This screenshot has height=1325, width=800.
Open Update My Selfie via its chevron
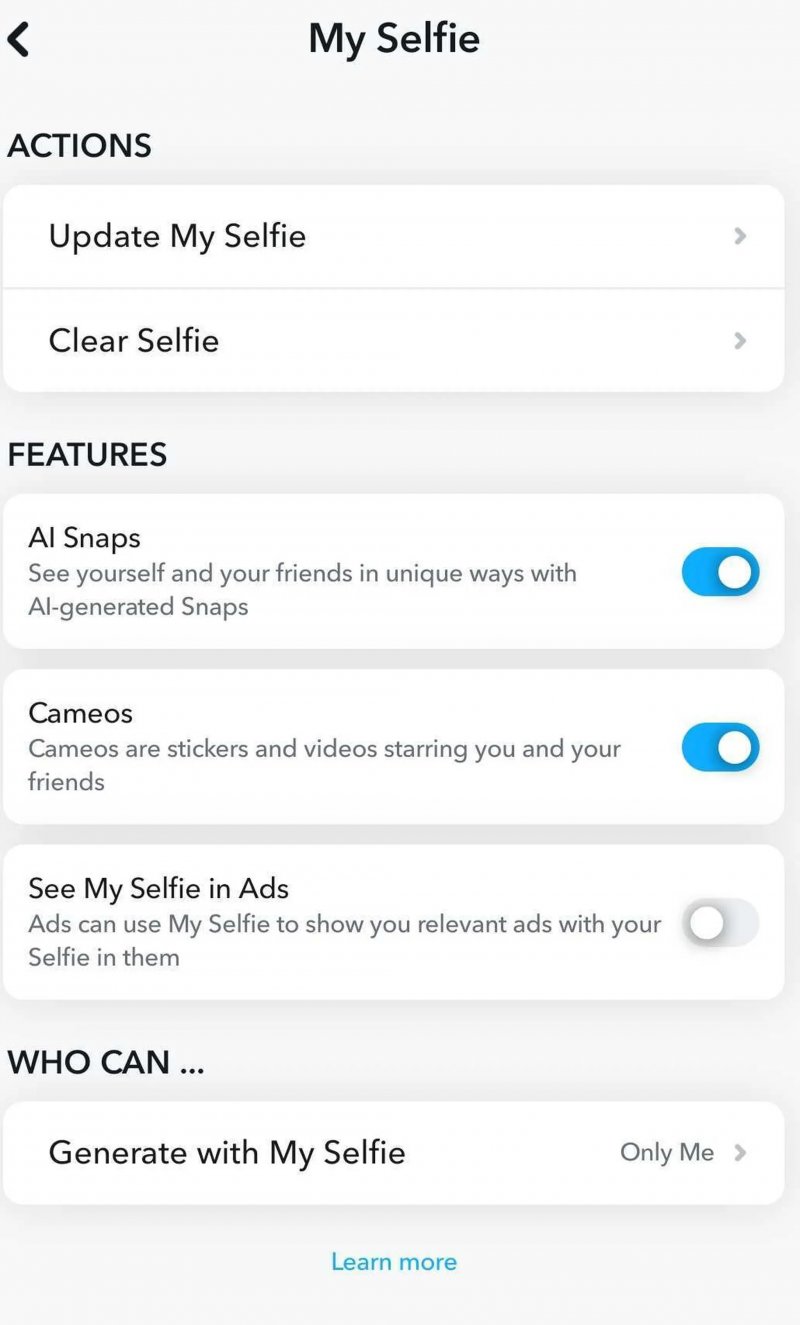(740, 236)
